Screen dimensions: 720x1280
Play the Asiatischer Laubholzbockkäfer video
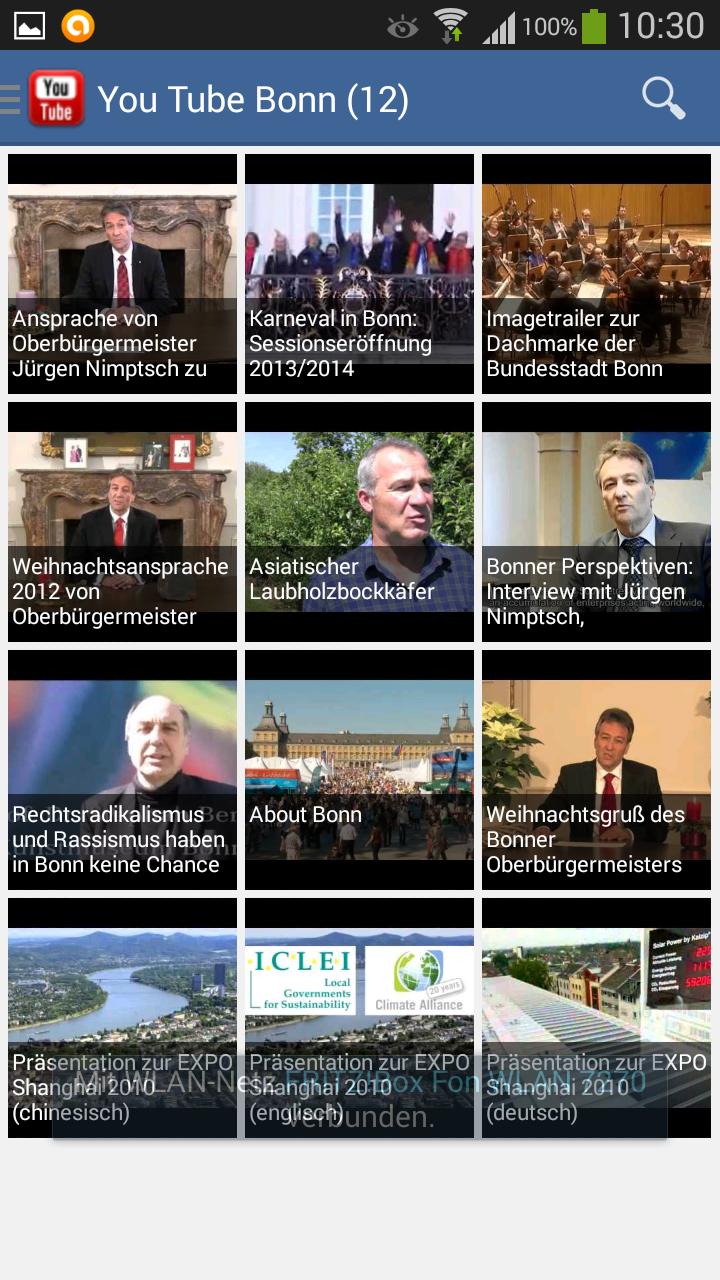(359, 521)
